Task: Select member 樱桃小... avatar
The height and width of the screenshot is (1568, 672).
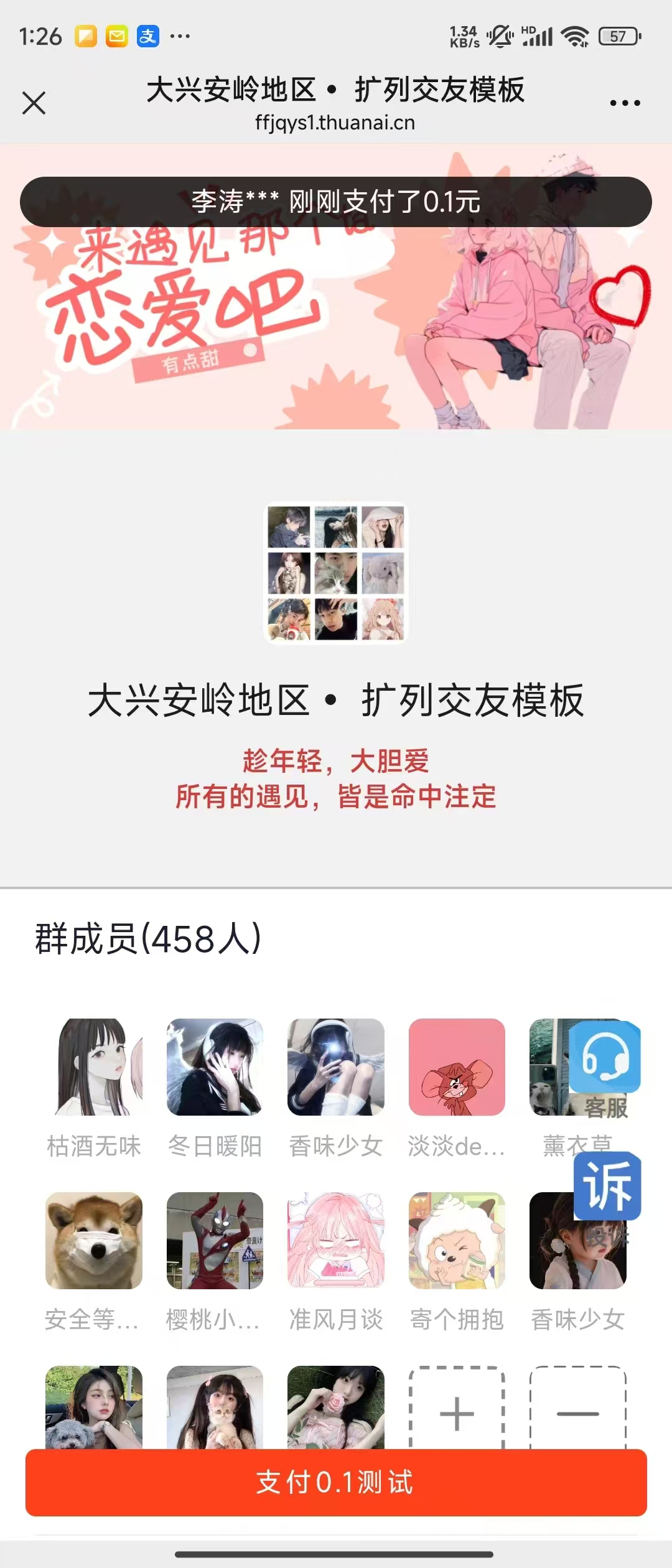Action: pyautogui.click(x=215, y=1240)
